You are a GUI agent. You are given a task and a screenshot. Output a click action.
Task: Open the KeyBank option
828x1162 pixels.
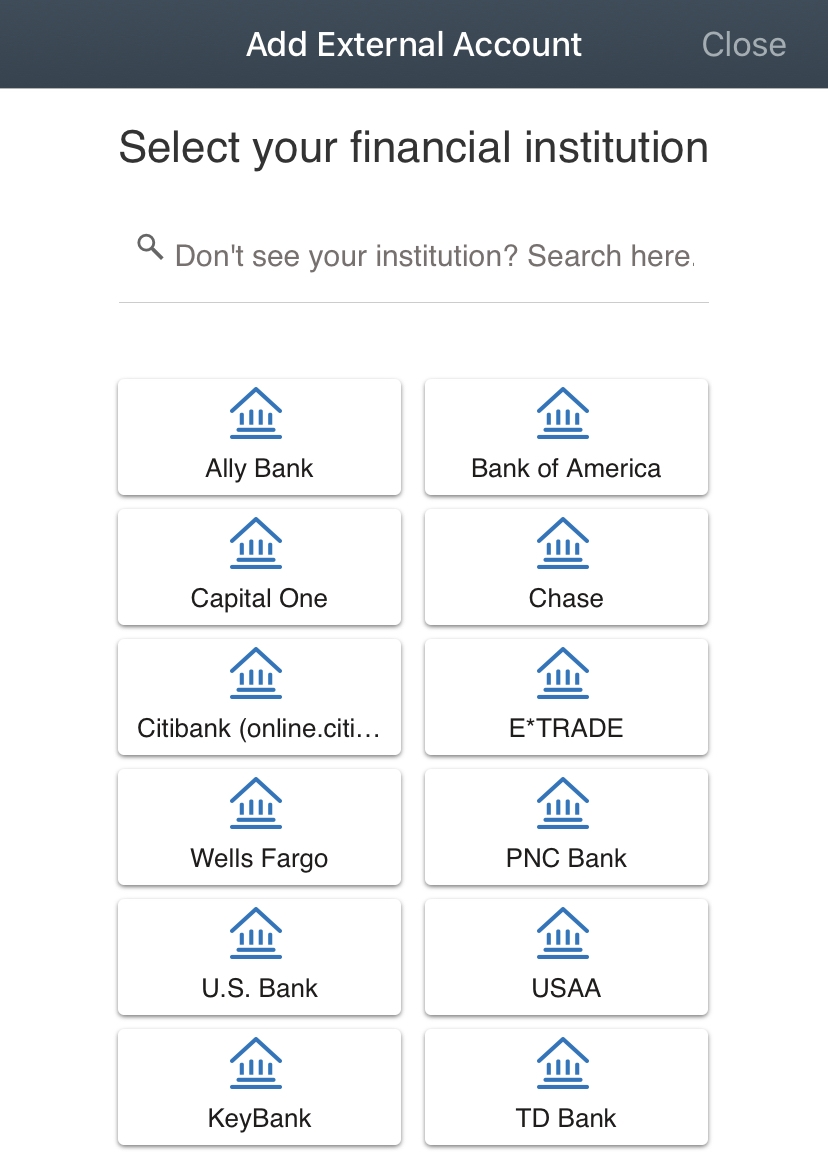coord(259,1087)
